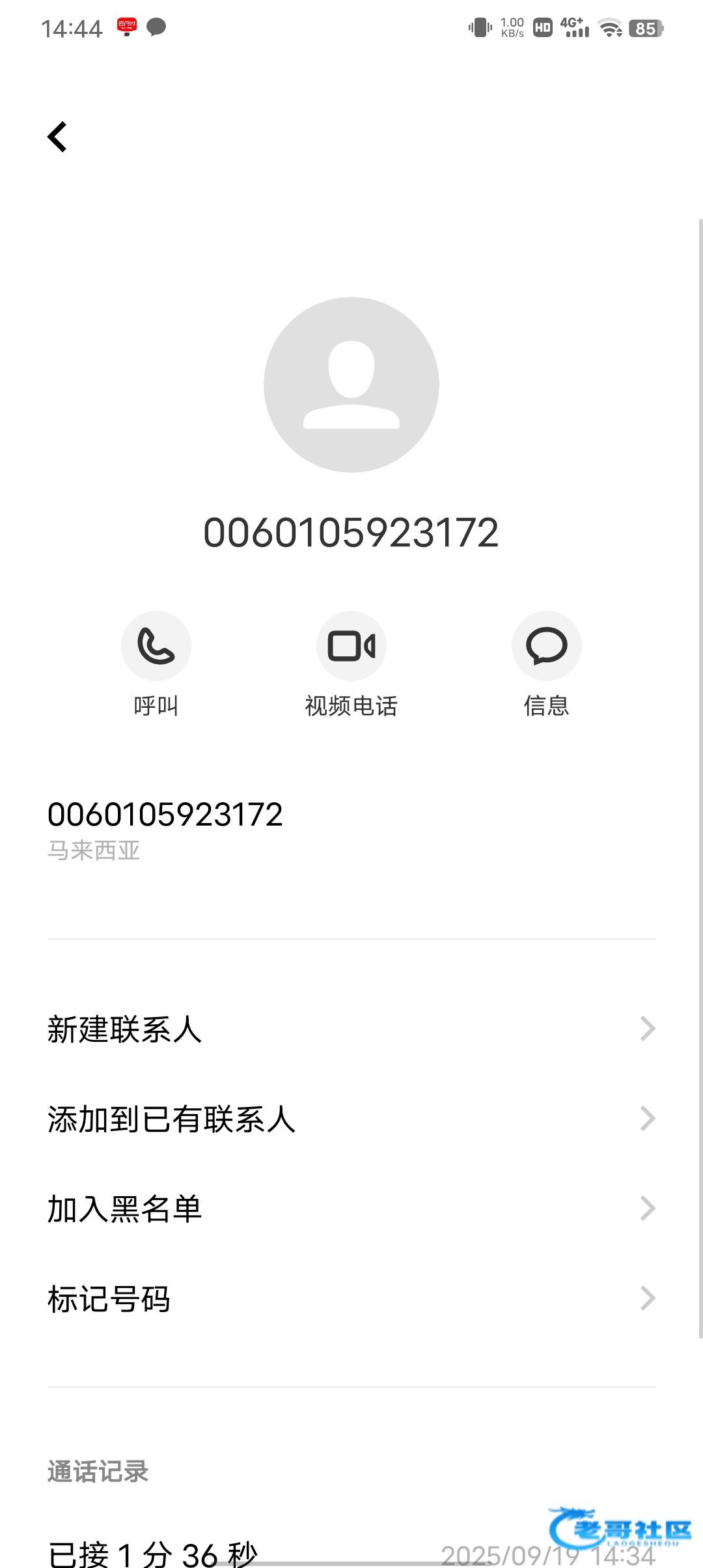Select 添加到已有联系人
The width and height of the screenshot is (703, 1568).
click(351, 1119)
